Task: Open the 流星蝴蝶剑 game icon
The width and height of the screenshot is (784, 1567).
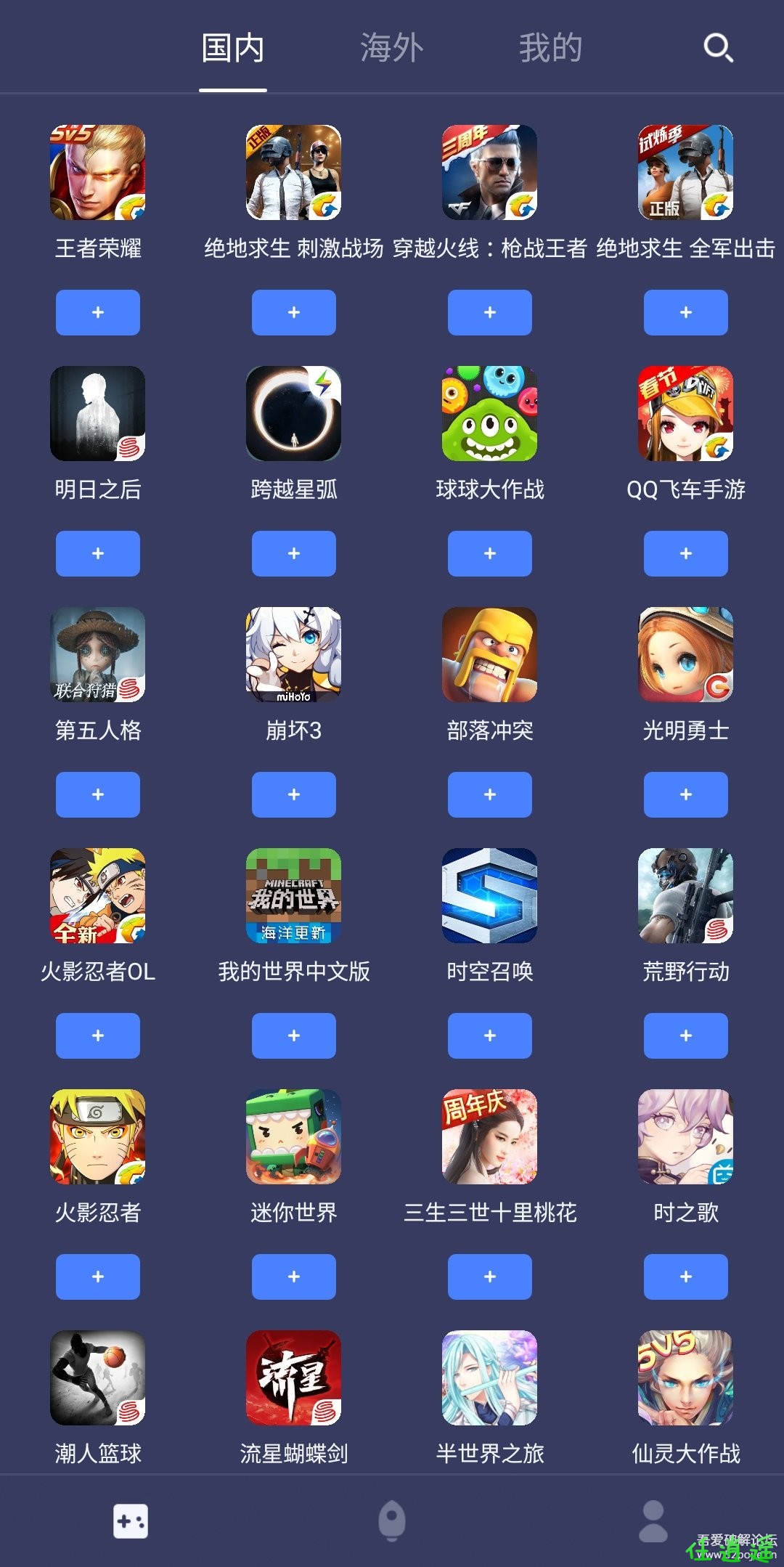Action: [x=294, y=1377]
